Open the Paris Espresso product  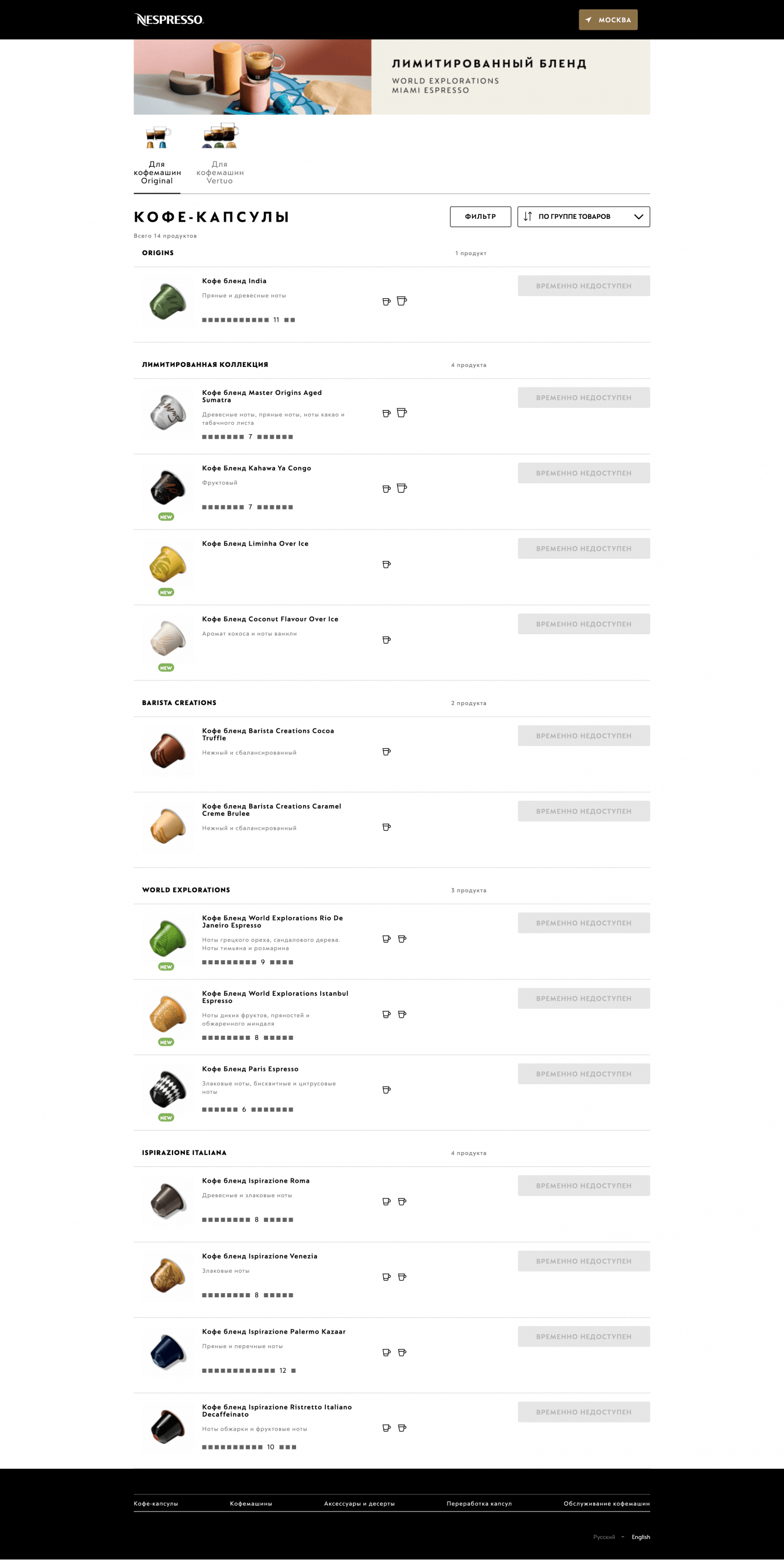click(250, 1069)
